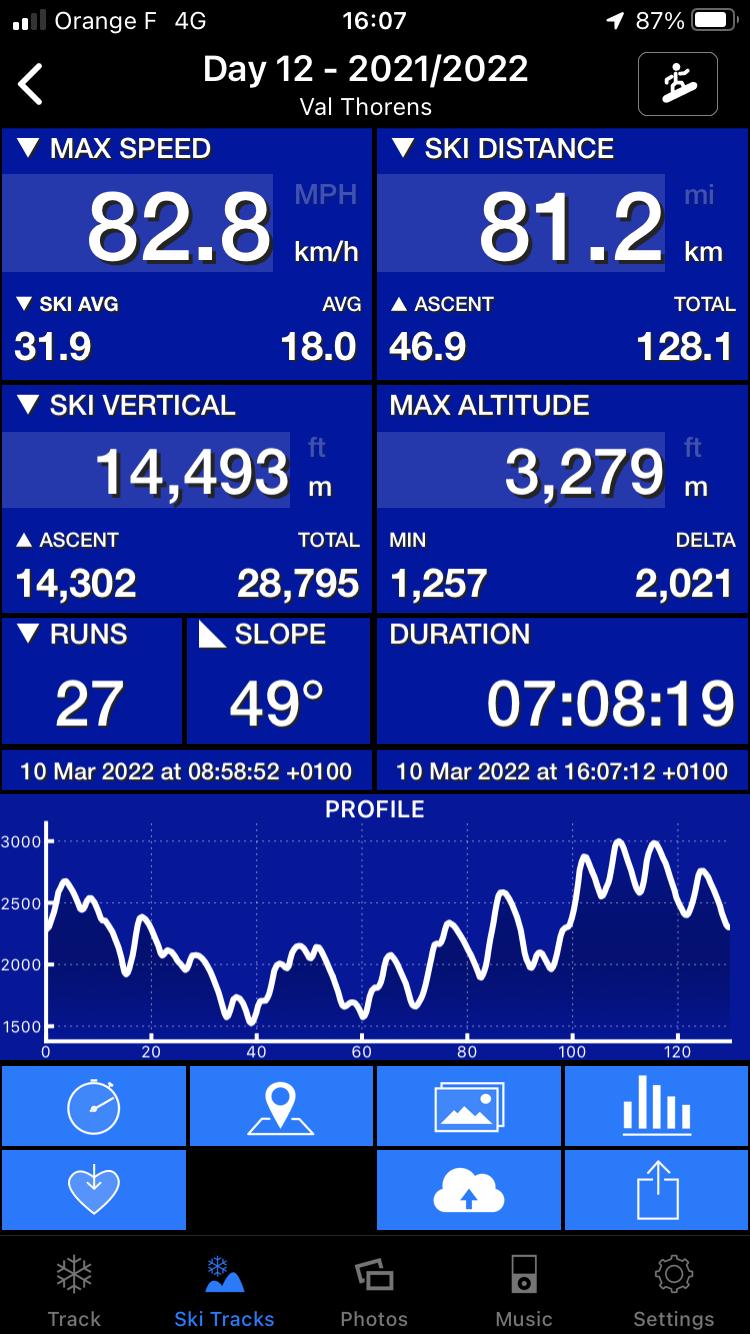Select the Ski Tracks tab

[x=224, y=1291]
